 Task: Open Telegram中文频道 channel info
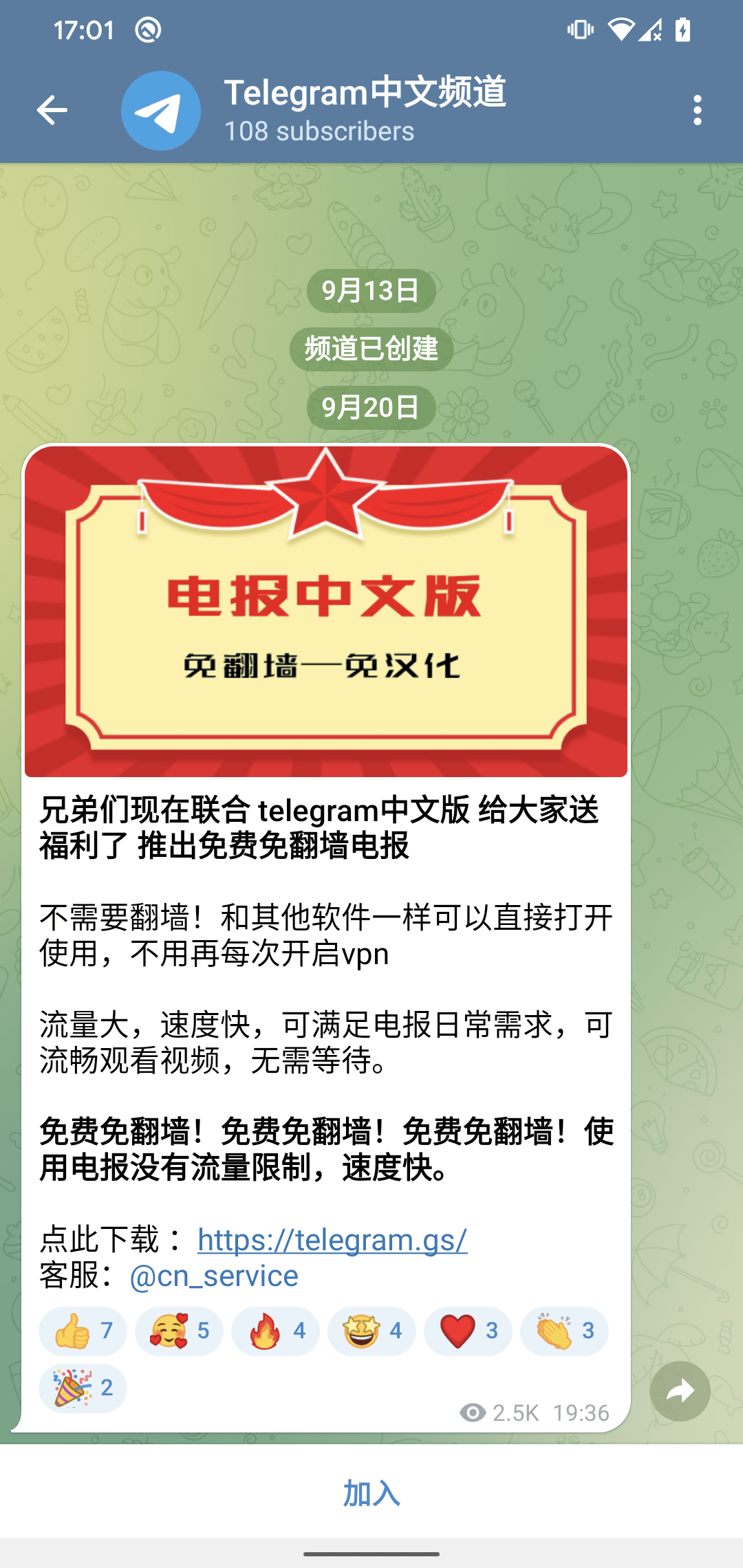(x=365, y=110)
